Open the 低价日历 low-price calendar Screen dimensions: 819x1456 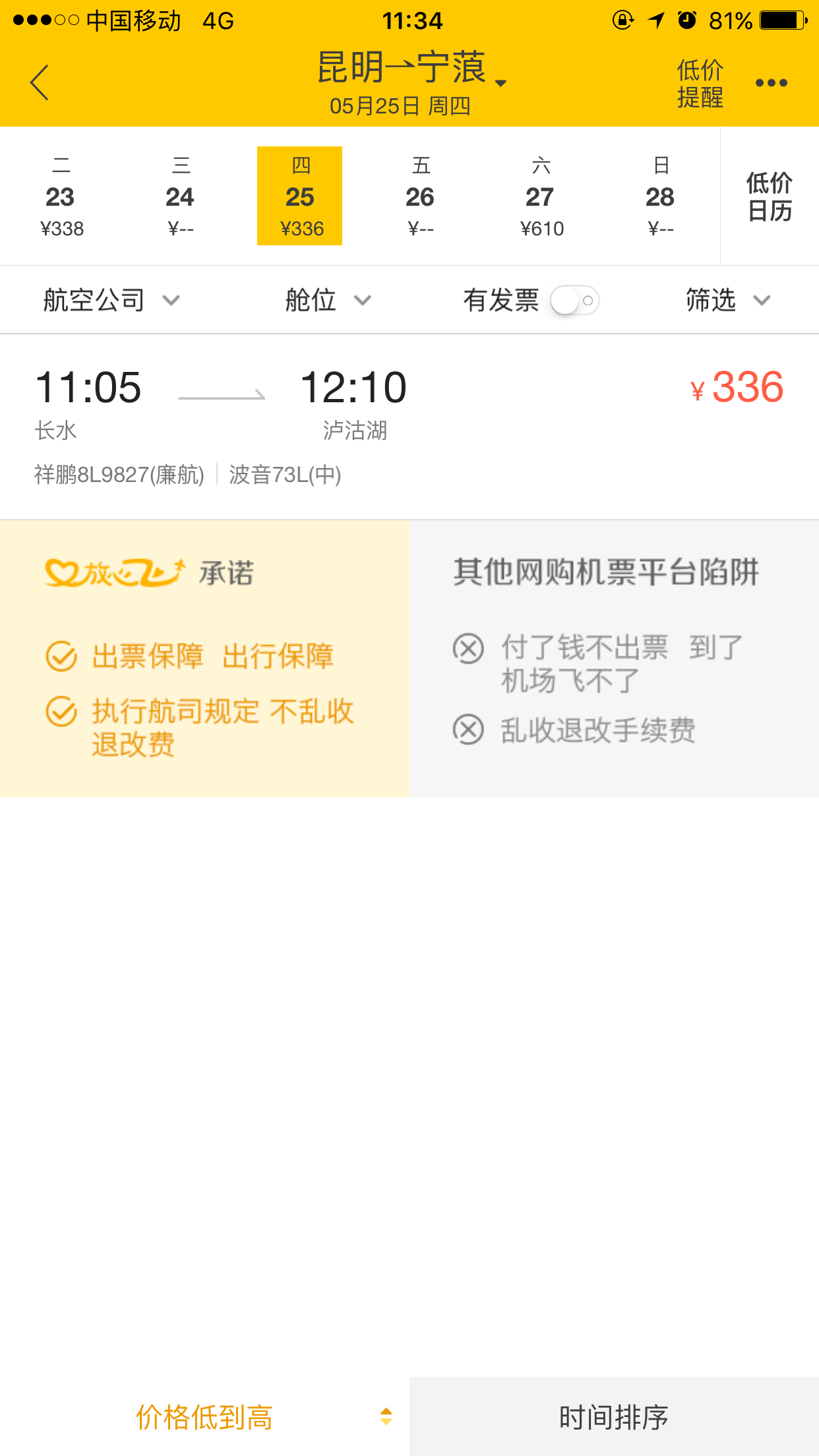(x=770, y=197)
